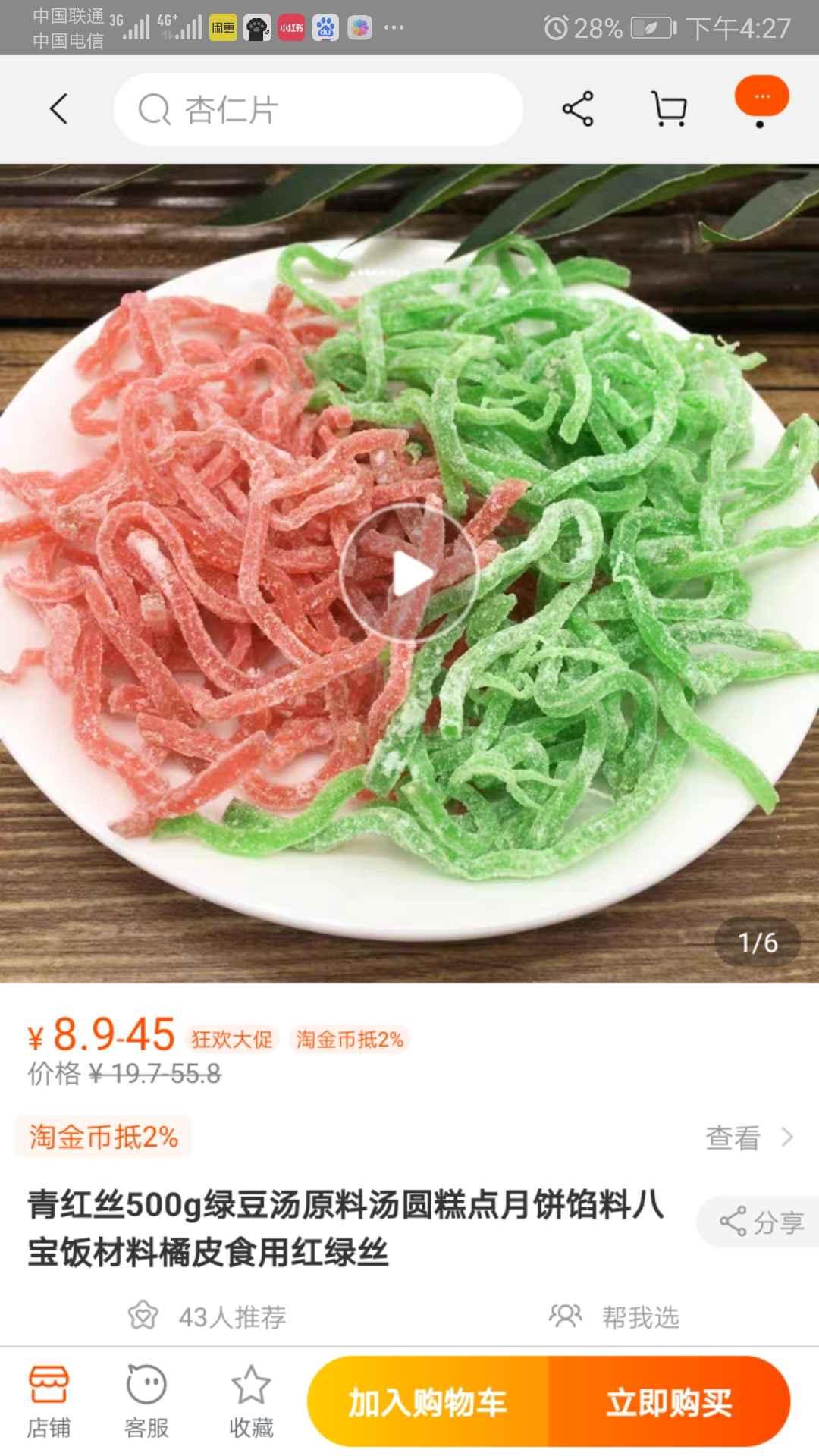Add this item to 收藏 favorites

(251, 1401)
